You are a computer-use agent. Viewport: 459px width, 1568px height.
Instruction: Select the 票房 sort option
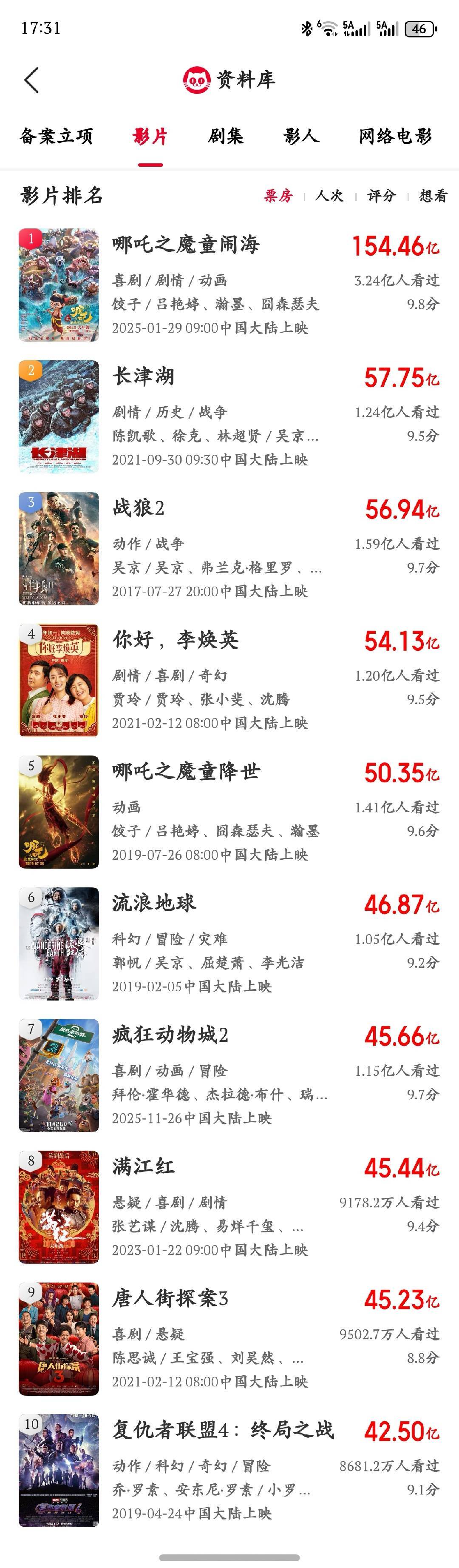pos(278,195)
